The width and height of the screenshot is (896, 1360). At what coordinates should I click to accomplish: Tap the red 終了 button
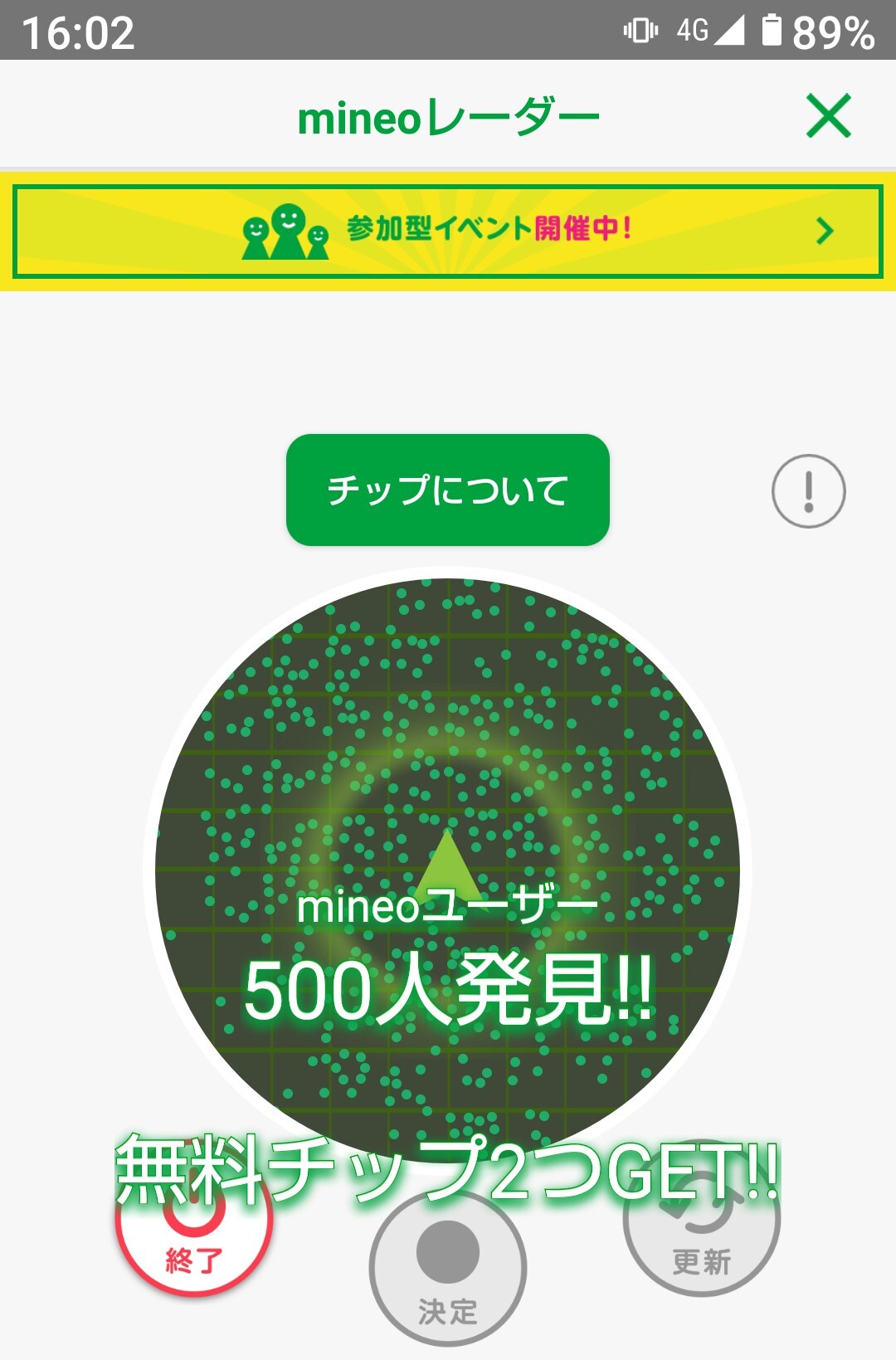pyautogui.click(x=194, y=1220)
